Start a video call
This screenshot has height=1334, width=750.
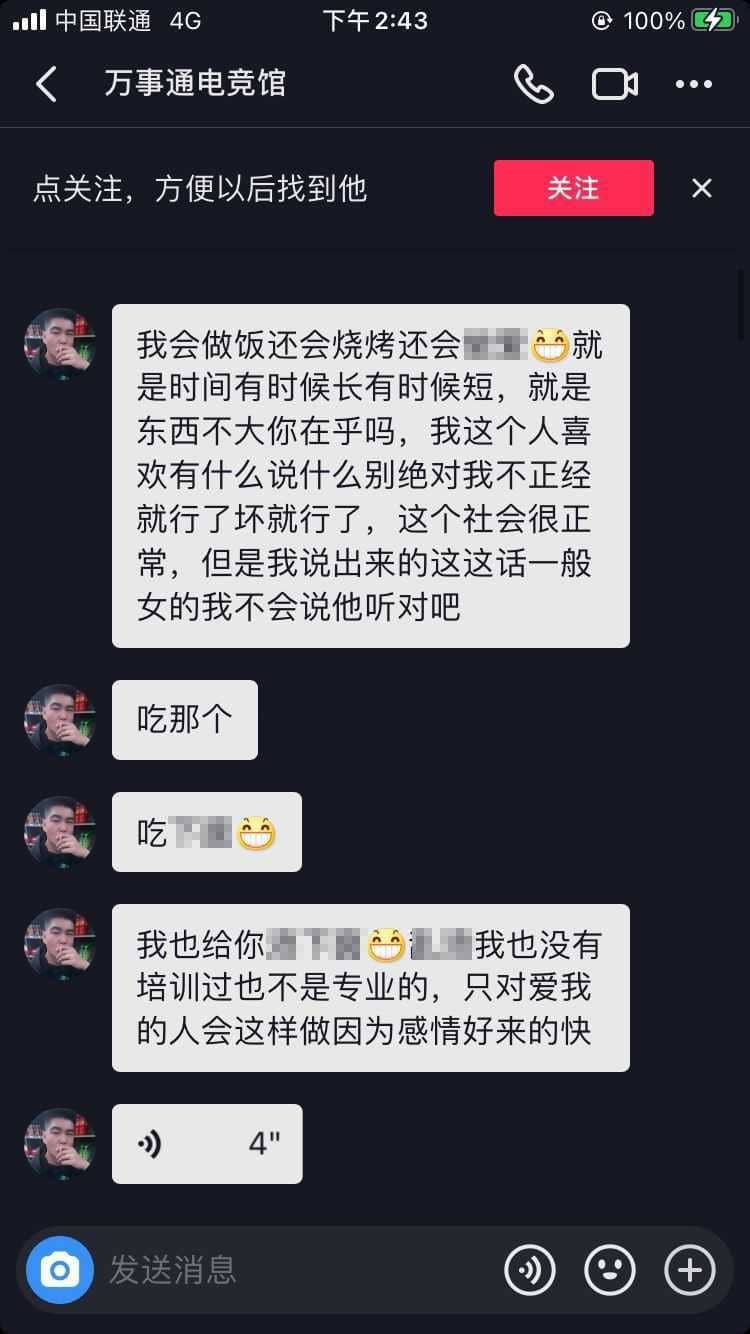pos(614,84)
